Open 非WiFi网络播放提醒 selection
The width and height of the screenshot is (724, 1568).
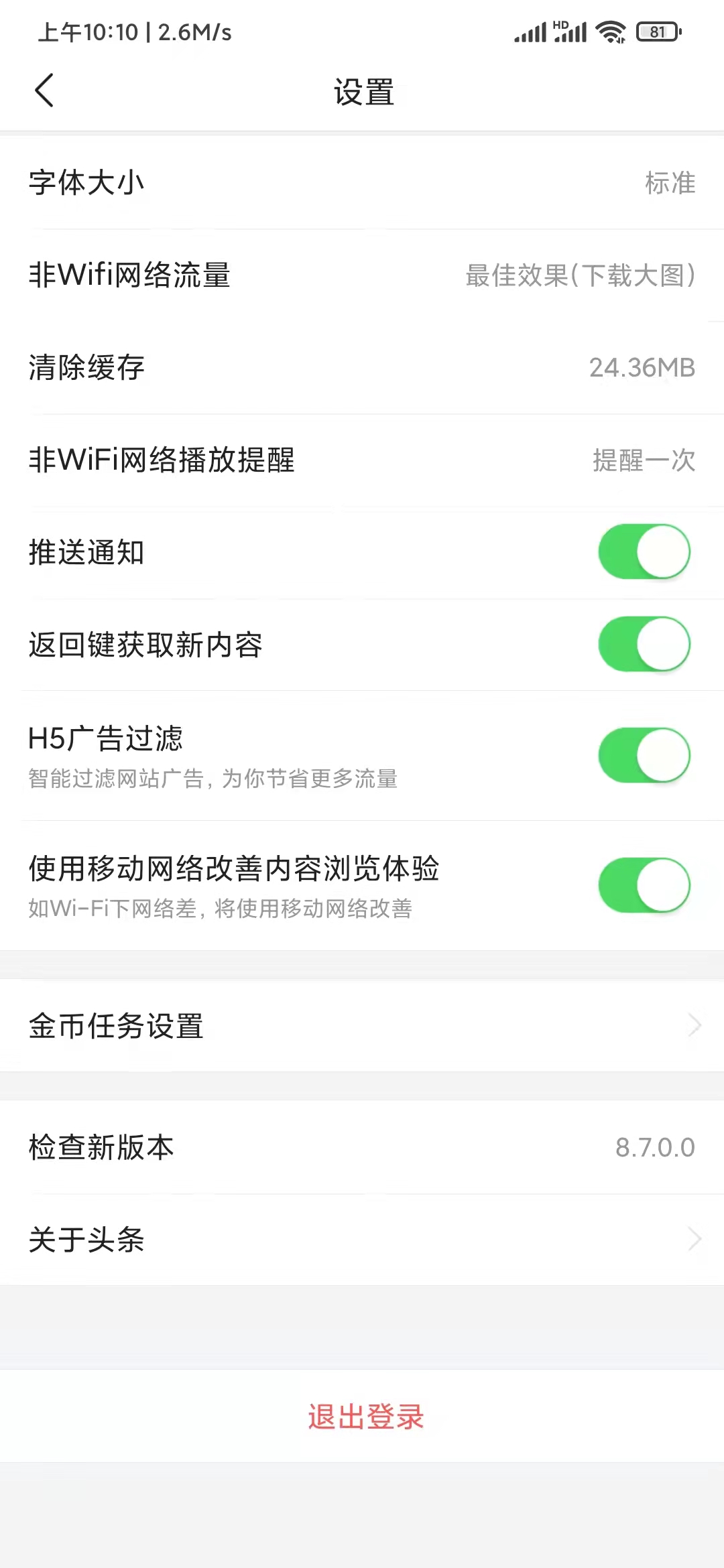(x=362, y=460)
